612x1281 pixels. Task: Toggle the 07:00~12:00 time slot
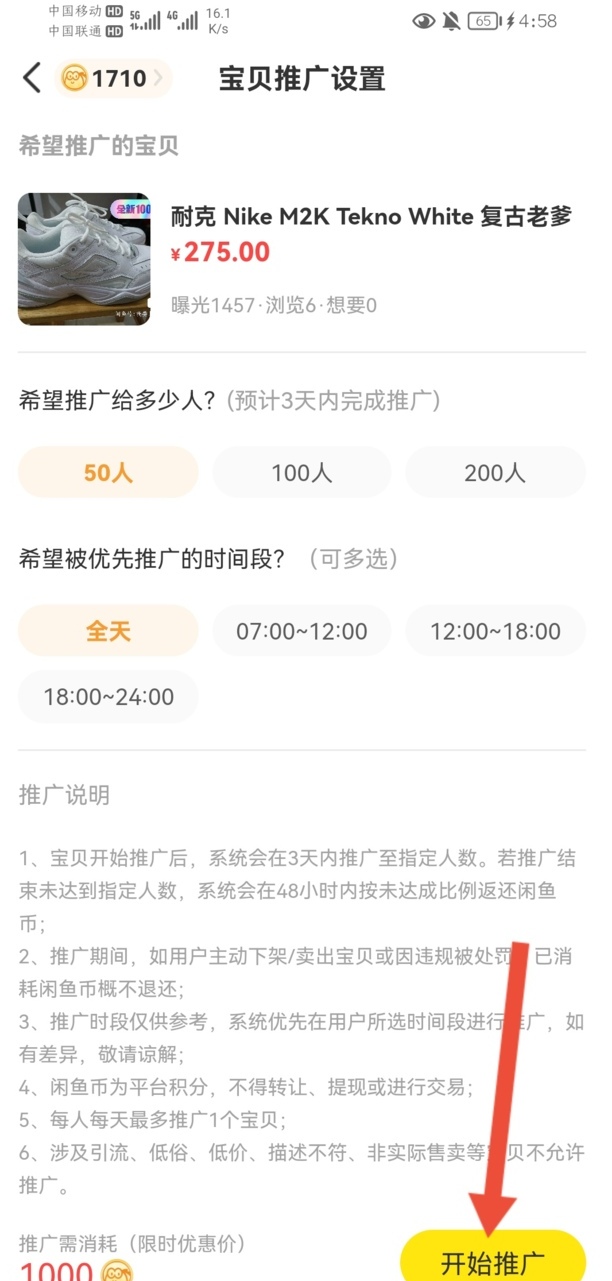[x=302, y=631]
